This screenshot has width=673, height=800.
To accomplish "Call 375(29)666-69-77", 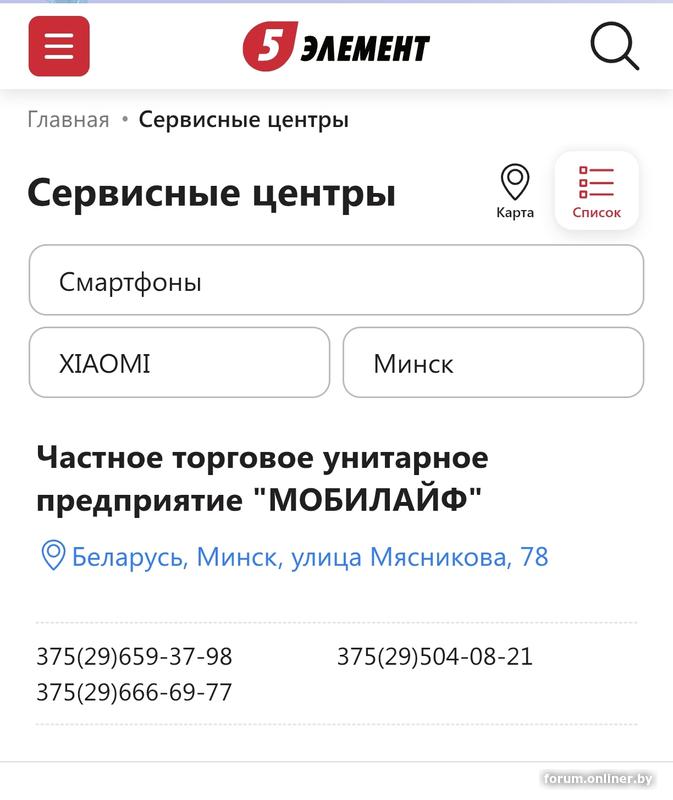I will tap(134, 692).
